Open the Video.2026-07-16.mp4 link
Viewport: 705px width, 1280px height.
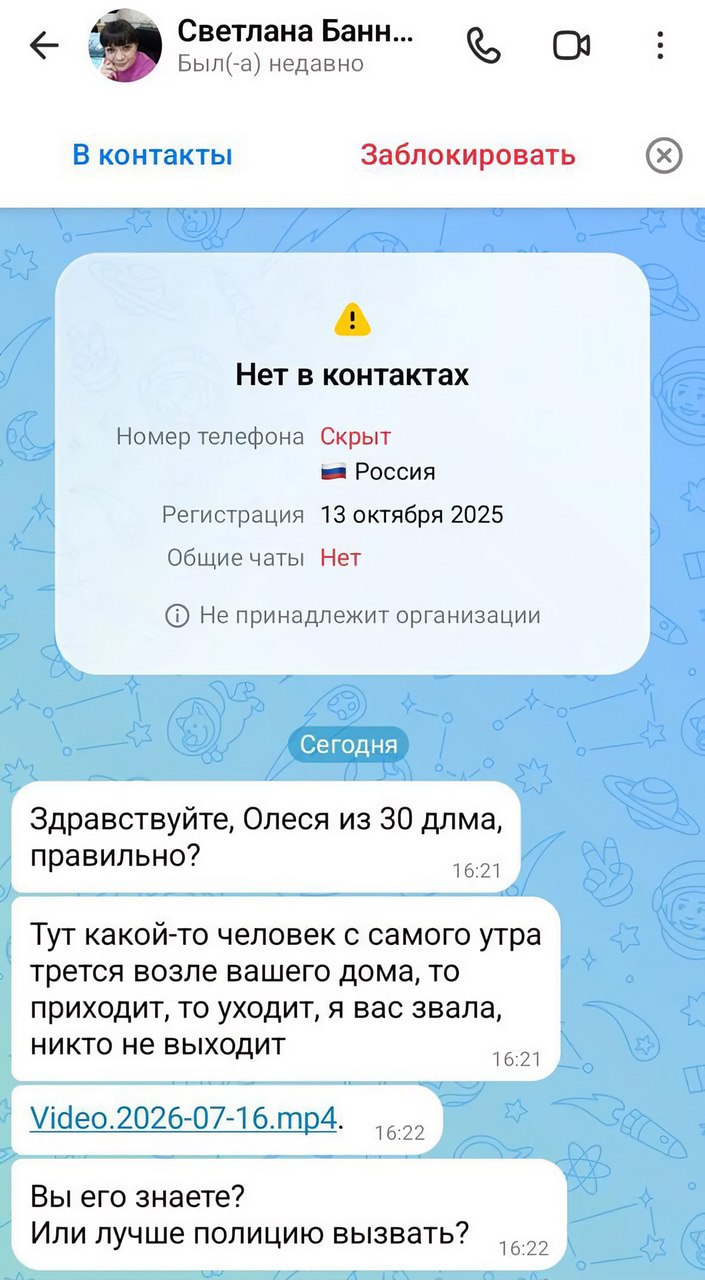(186, 1117)
